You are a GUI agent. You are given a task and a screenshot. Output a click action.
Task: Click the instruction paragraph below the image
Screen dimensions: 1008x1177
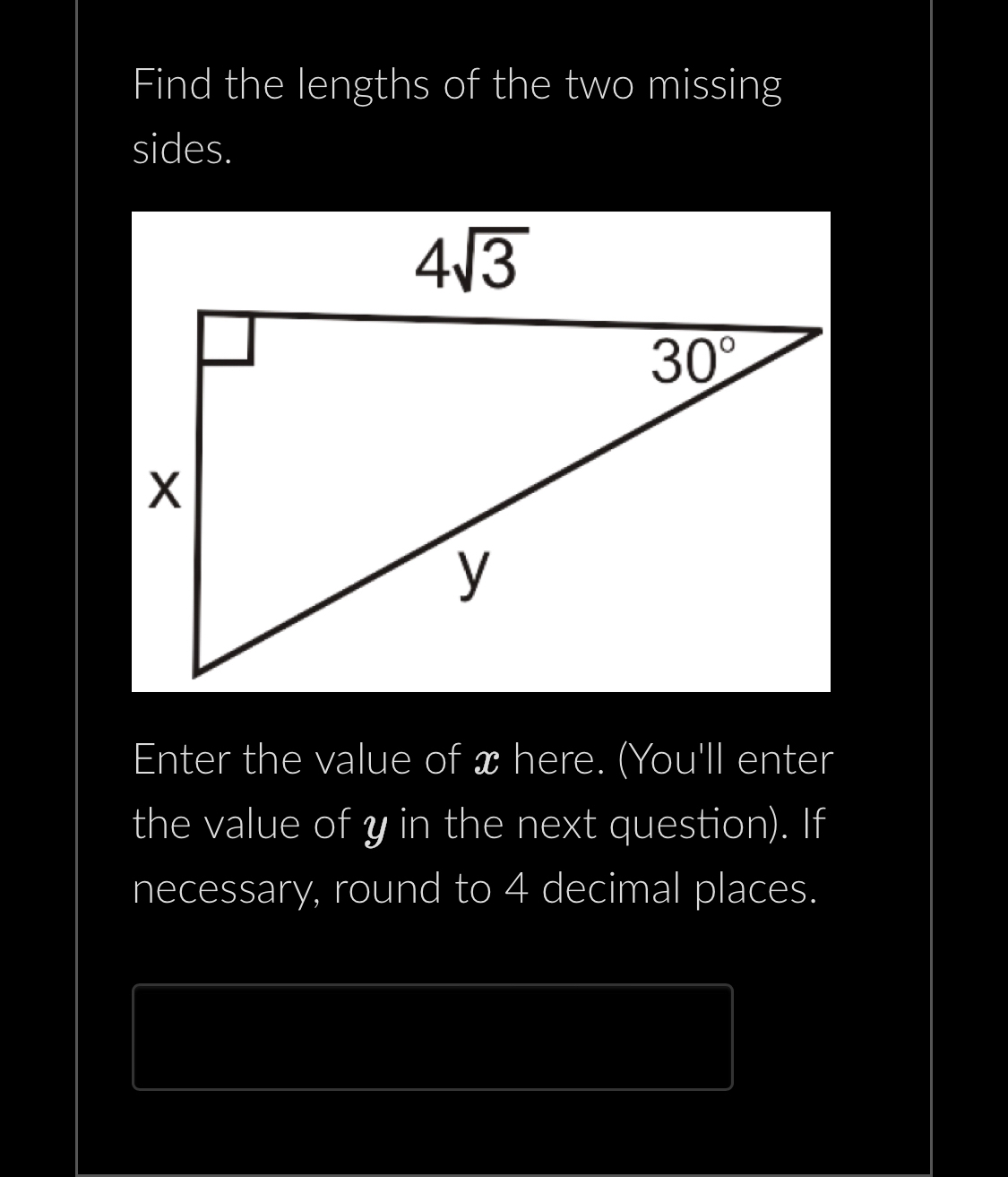pyautogui.click(x=482, y=823)
